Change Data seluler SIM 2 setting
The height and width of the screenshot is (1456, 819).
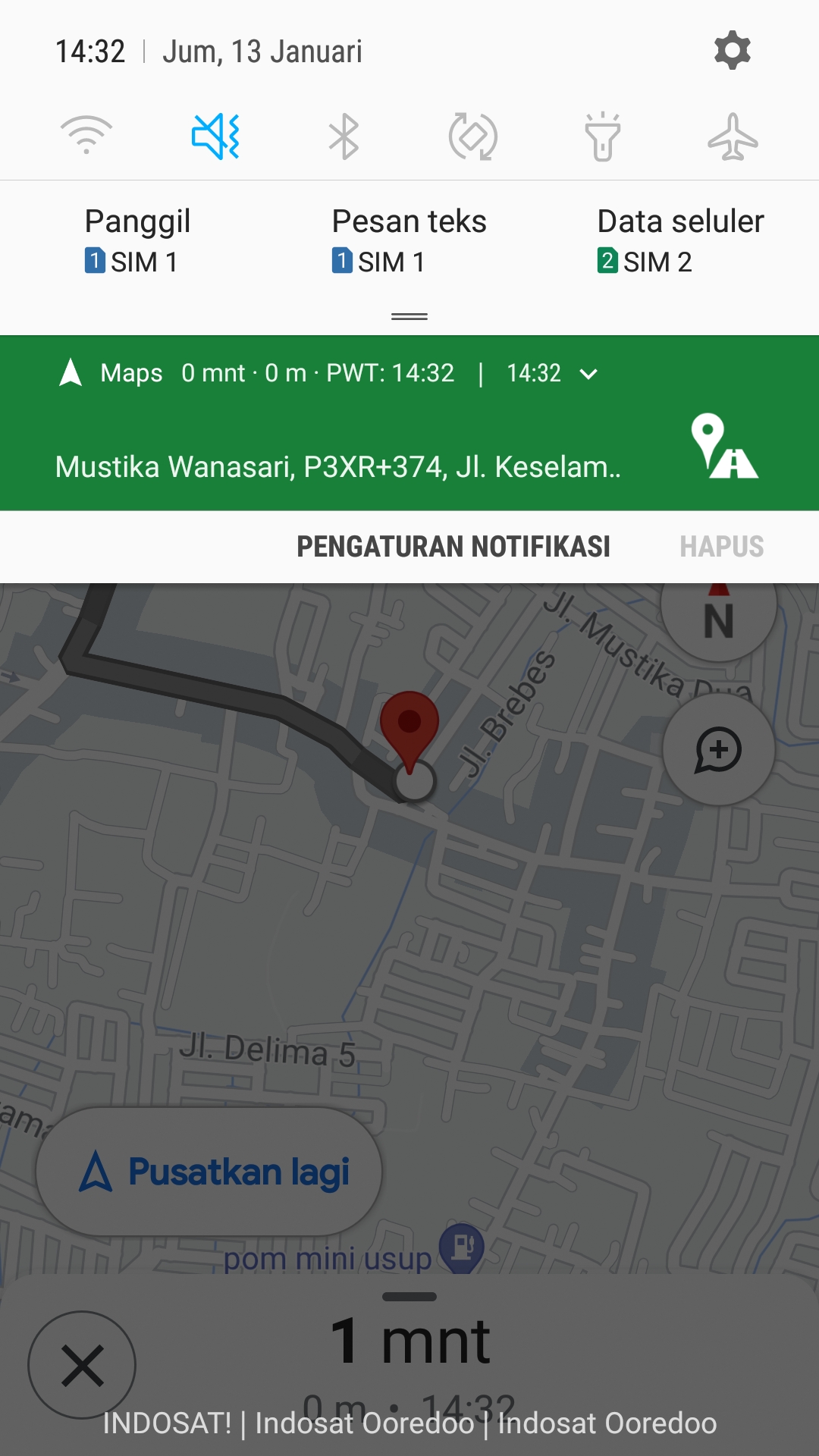coord(680,241)
